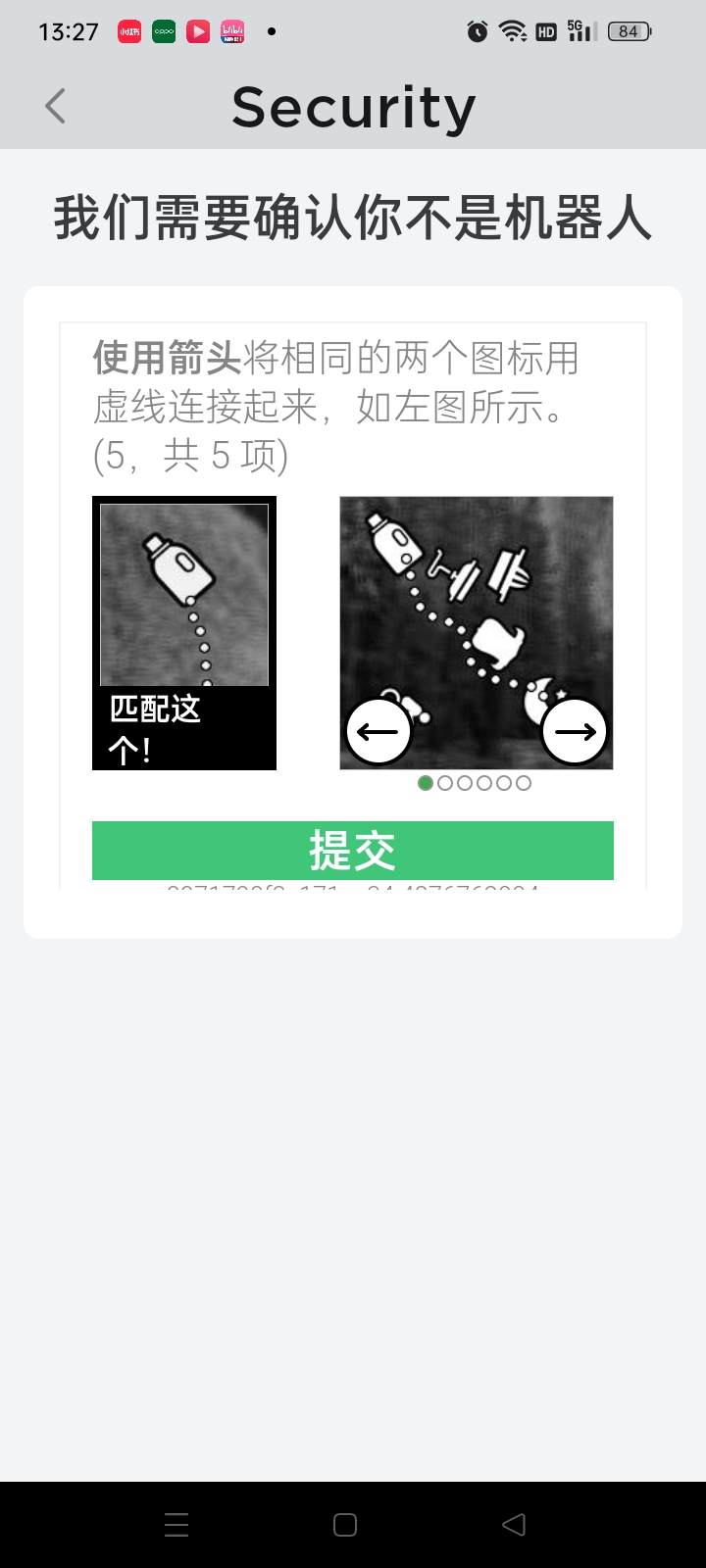Viewport: 706px width, 1568px height.
Task: Submit the answer with the green 提交 button
Action: pos(353,851)
